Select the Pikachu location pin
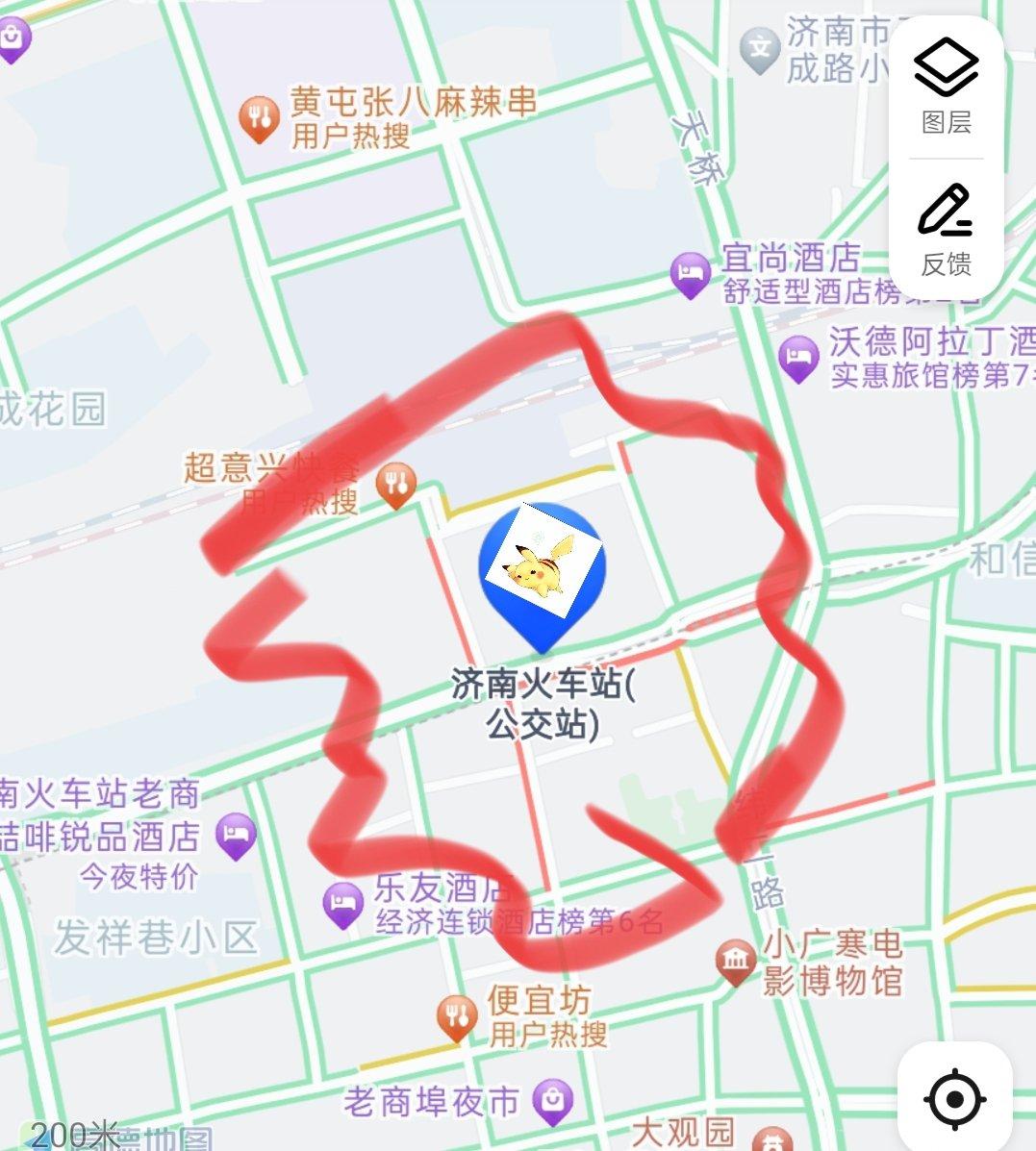 coord(544,567)
